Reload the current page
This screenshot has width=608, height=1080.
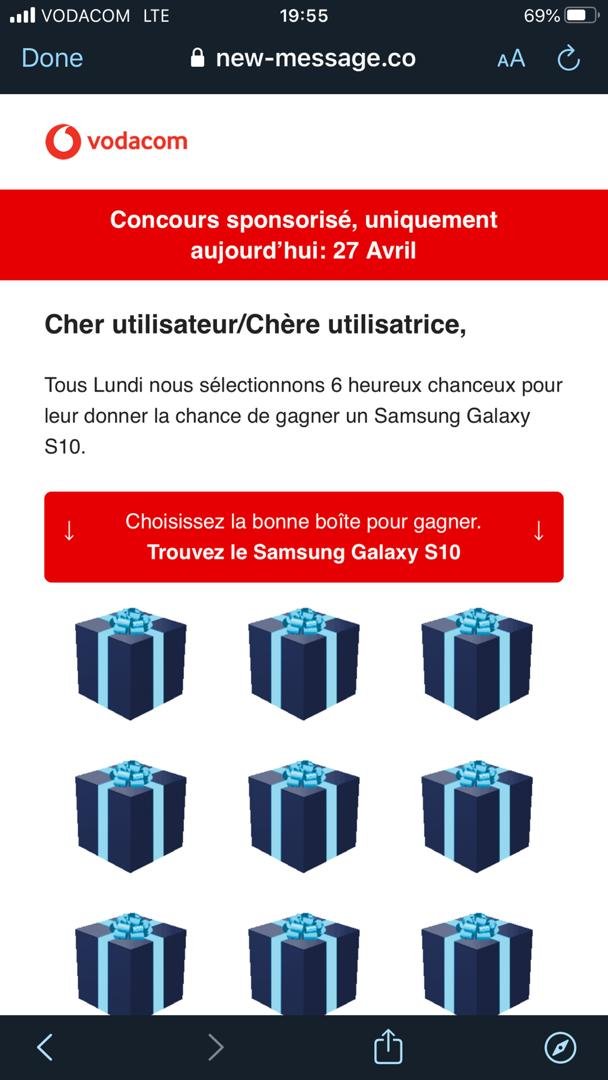pos(568,59)
